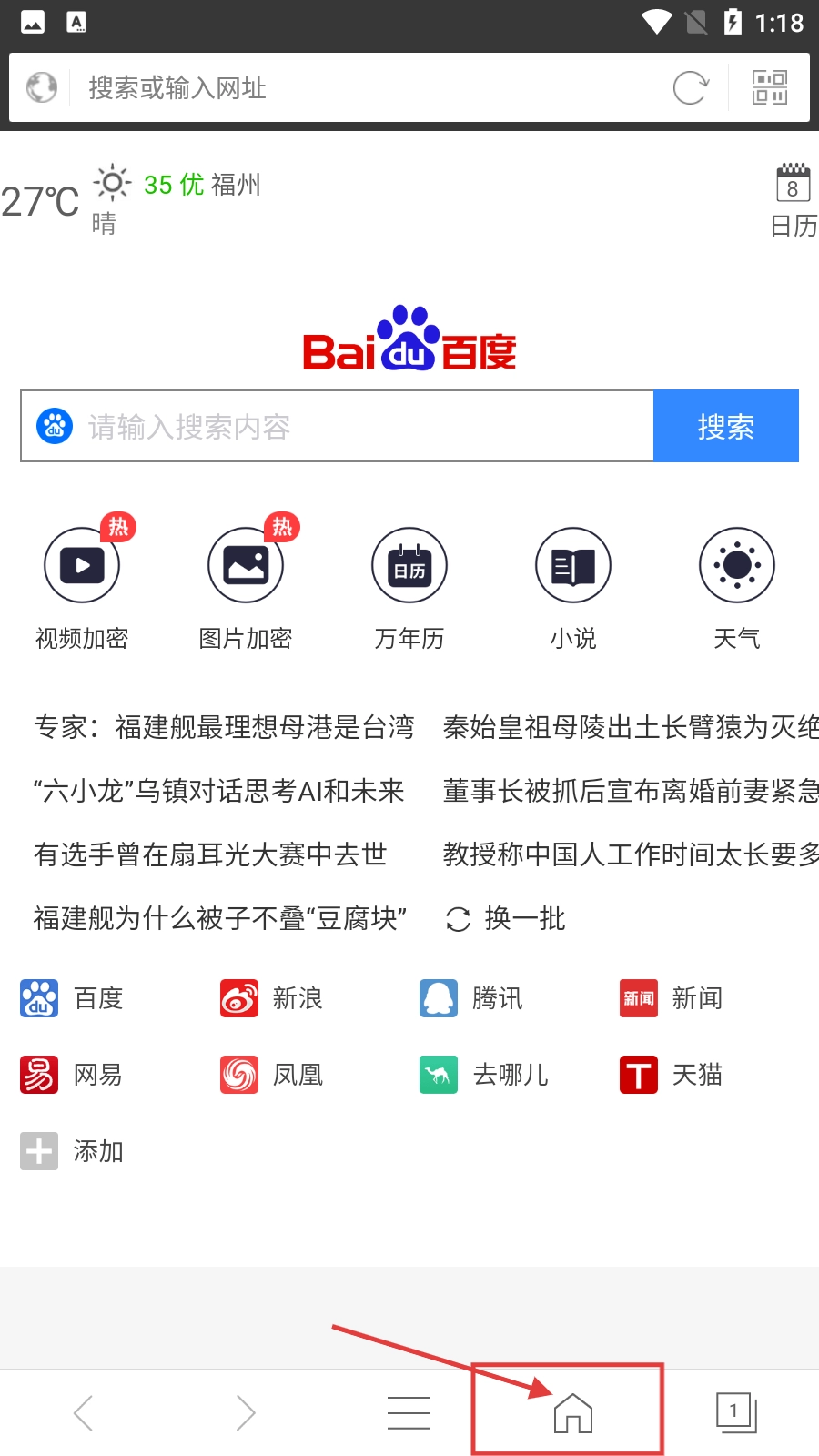
Task: Open the browser menu in the bottom bar
Action: [409, 1413]
